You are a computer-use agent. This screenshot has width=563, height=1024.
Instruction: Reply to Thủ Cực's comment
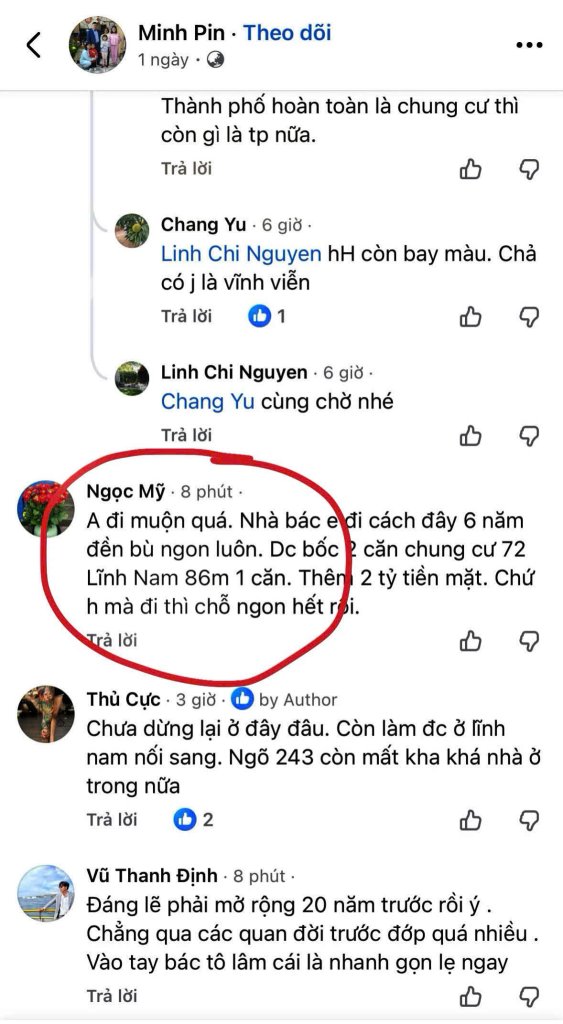point(112,819)
